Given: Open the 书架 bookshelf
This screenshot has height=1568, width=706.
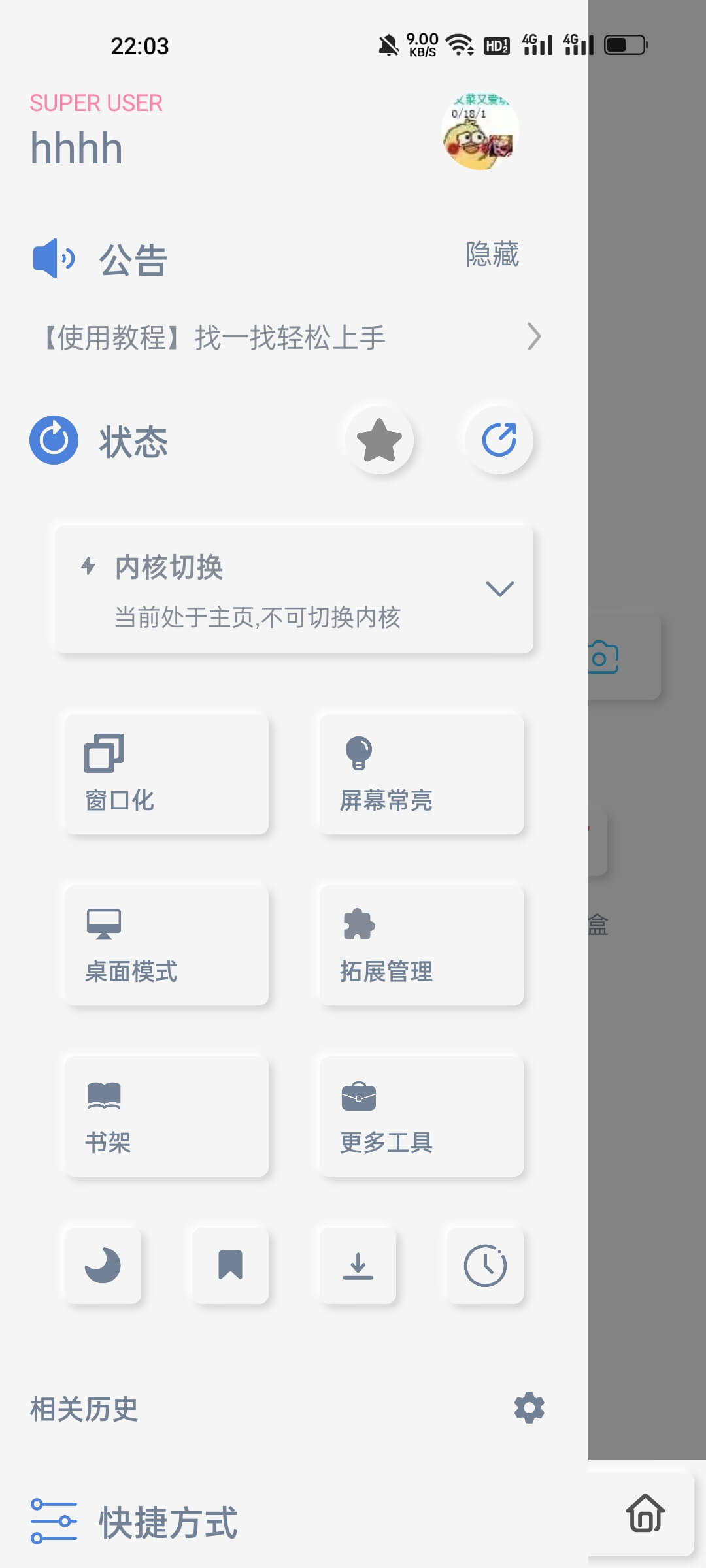Looking at the screenshot, I should tap(167, 1116).
